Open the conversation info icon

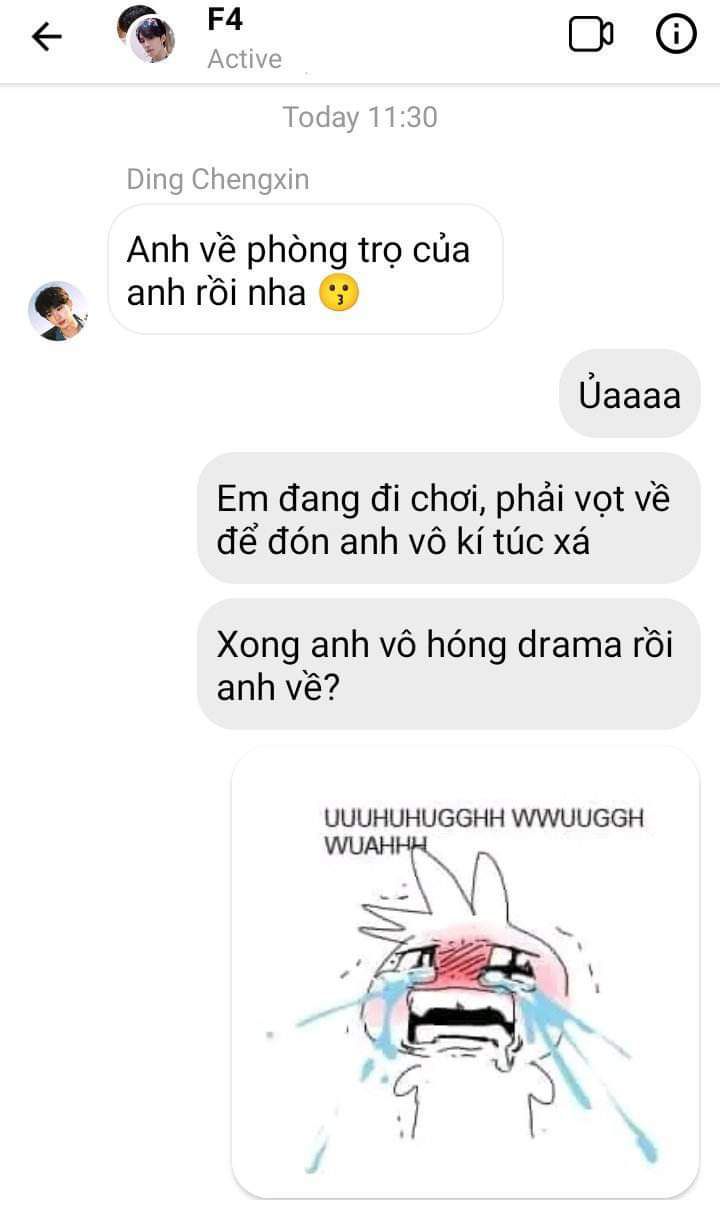tap(676, 36)
